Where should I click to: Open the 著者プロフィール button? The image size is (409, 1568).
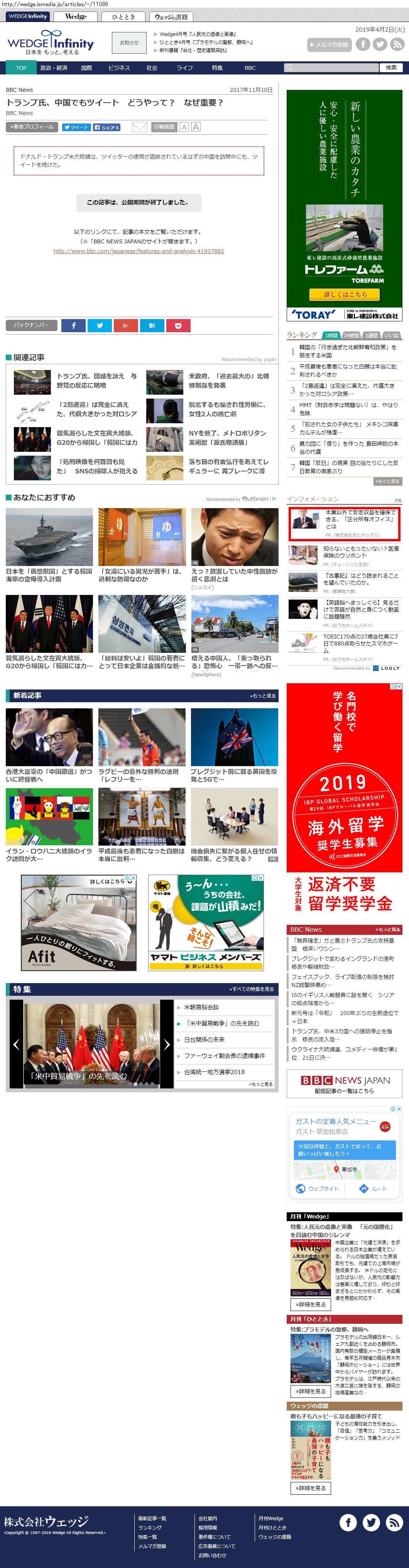(x=32, y=127)
